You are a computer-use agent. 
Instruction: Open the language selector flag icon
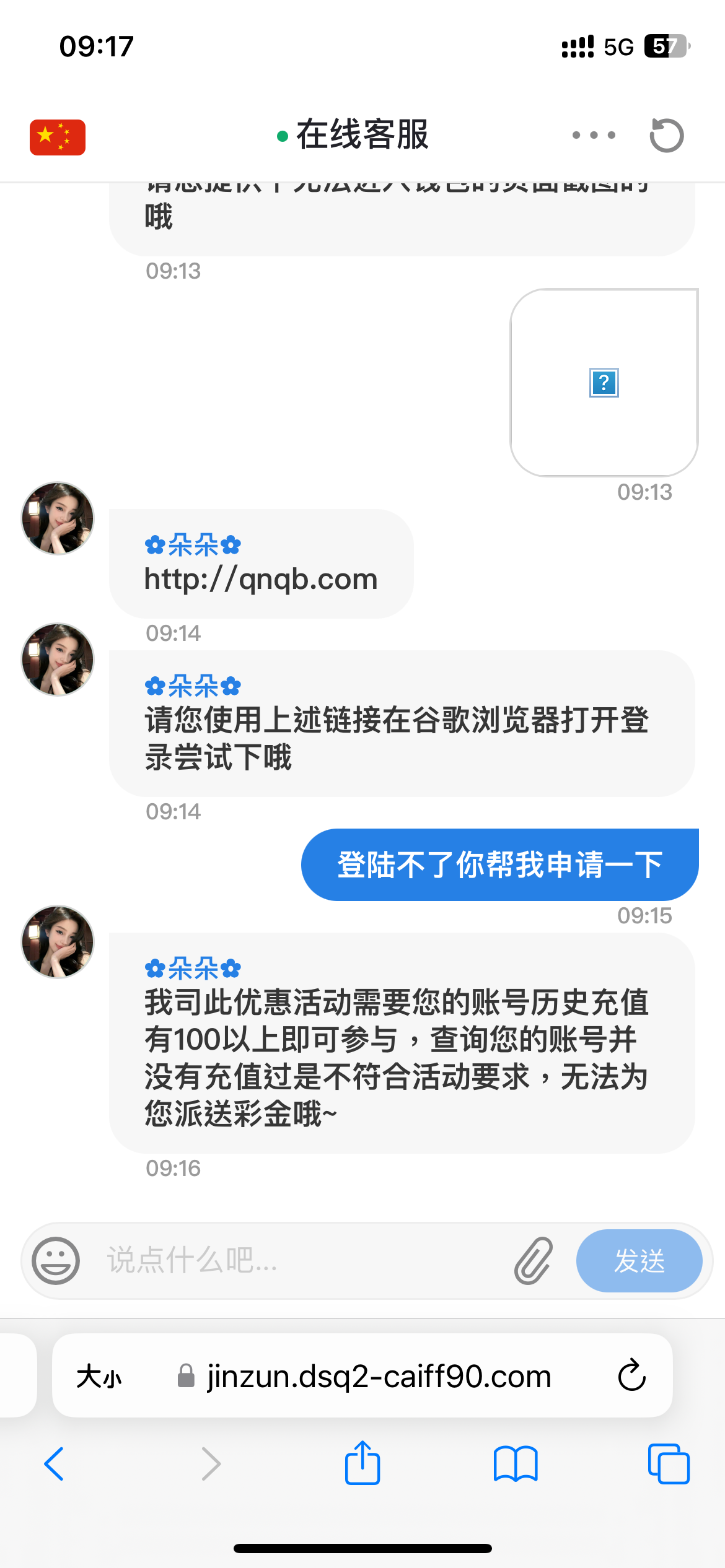tap(58, 137)
